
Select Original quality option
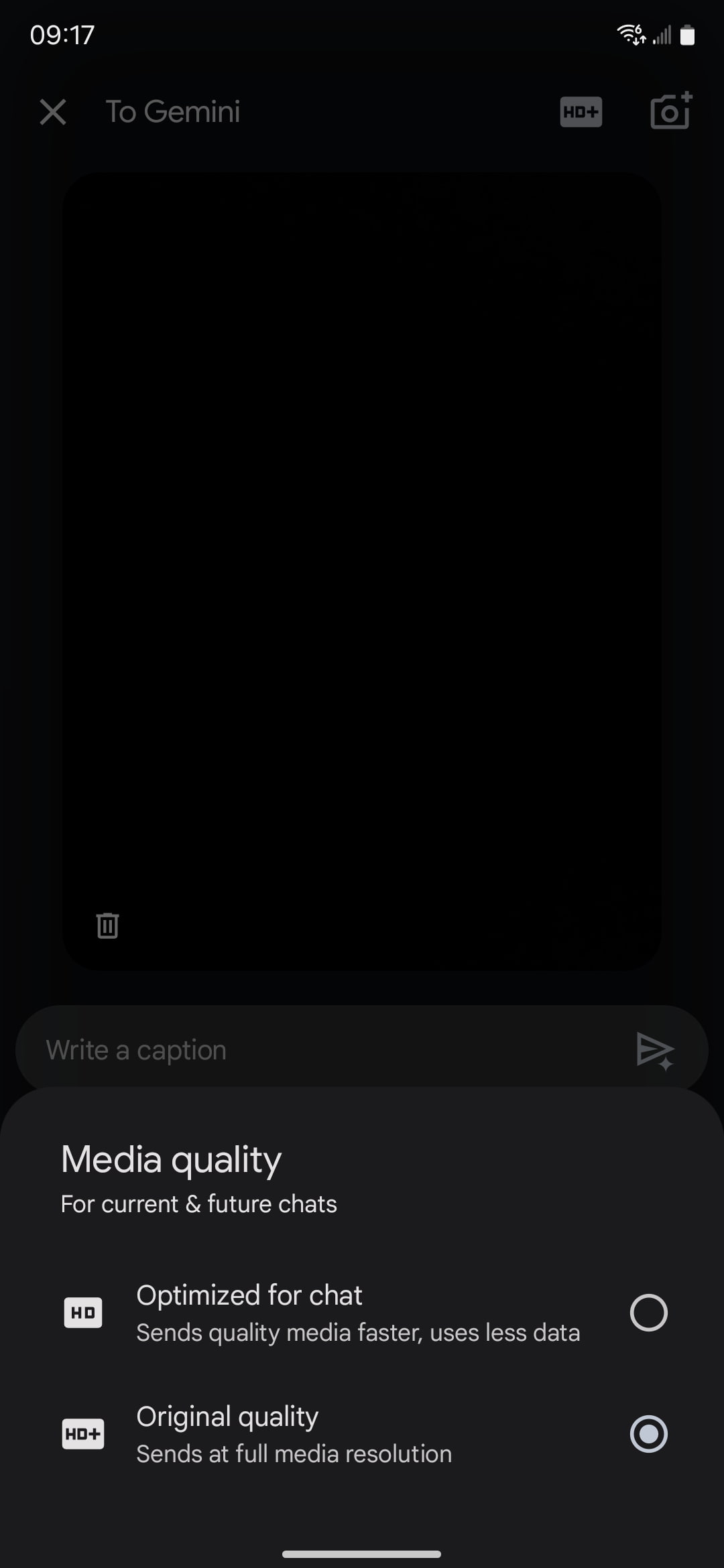(x=648, y=1433)
